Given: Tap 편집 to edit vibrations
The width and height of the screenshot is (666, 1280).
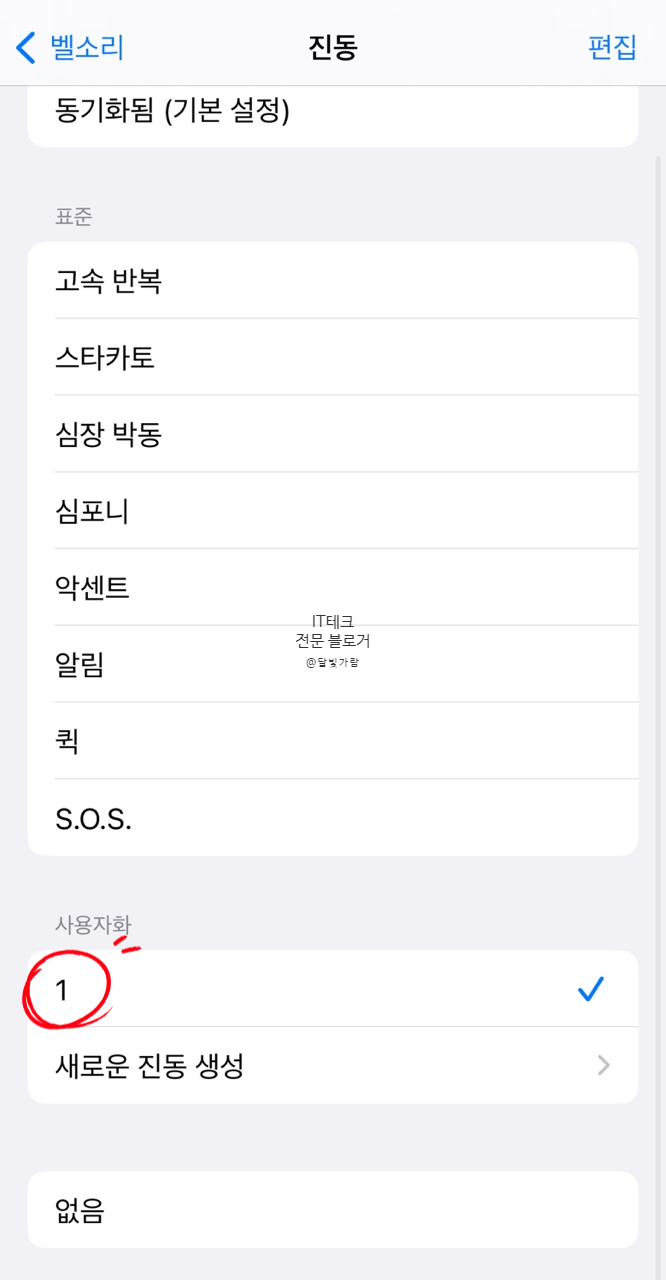Looking at the screenshot, I should (612, 47).
